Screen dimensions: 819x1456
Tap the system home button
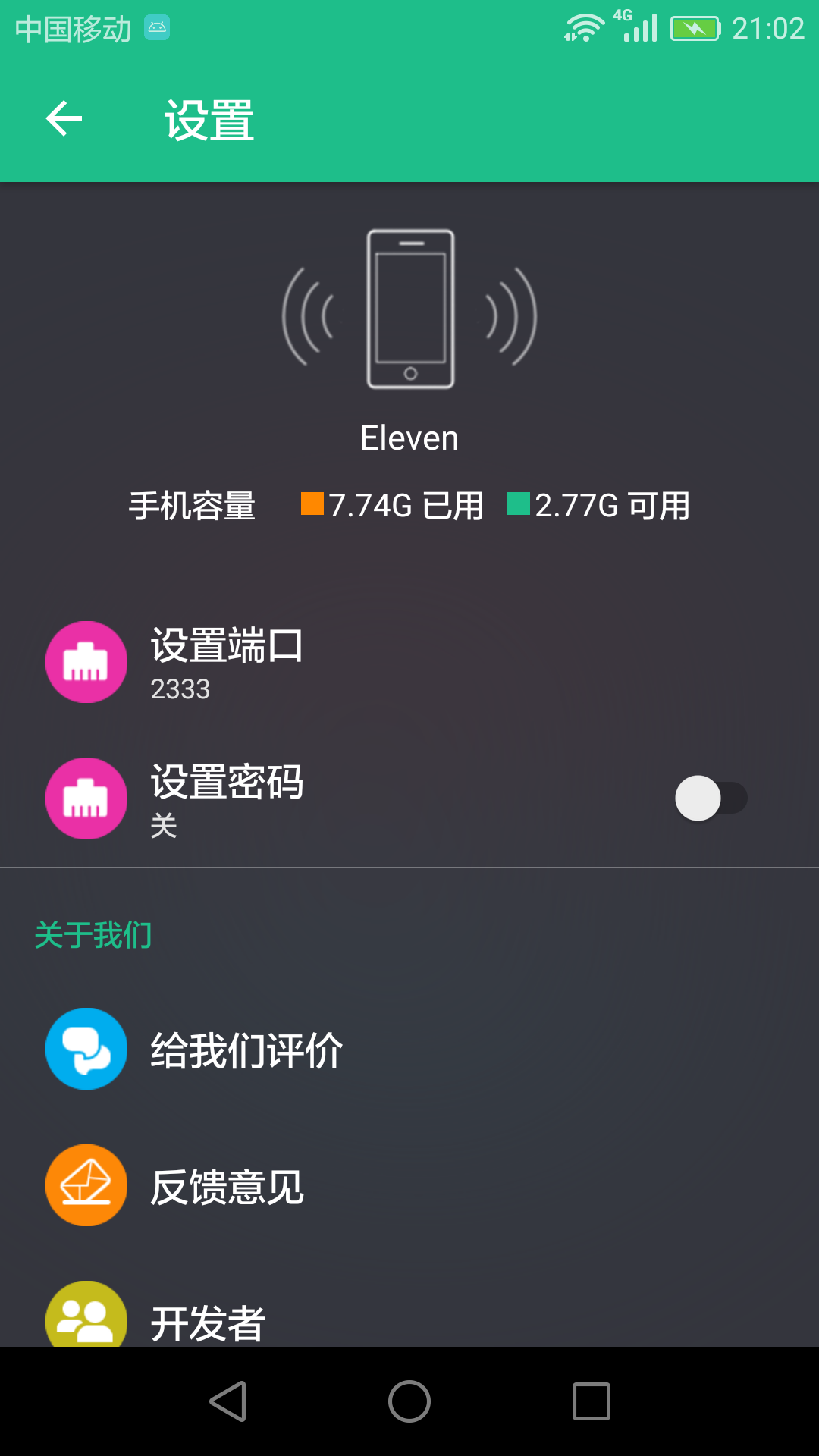(409, 1401)
